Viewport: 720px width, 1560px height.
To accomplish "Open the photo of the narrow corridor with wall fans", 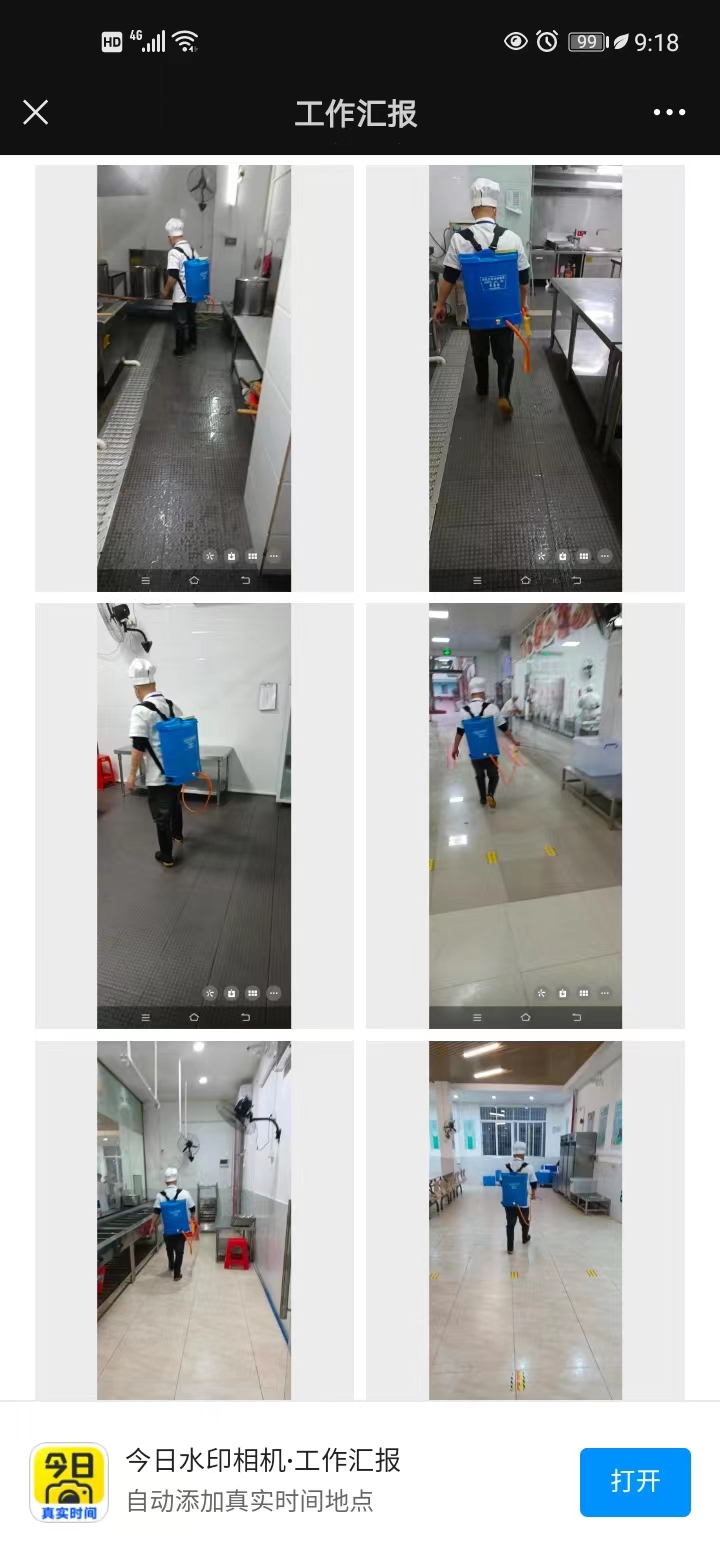I will click(194, 1220).
